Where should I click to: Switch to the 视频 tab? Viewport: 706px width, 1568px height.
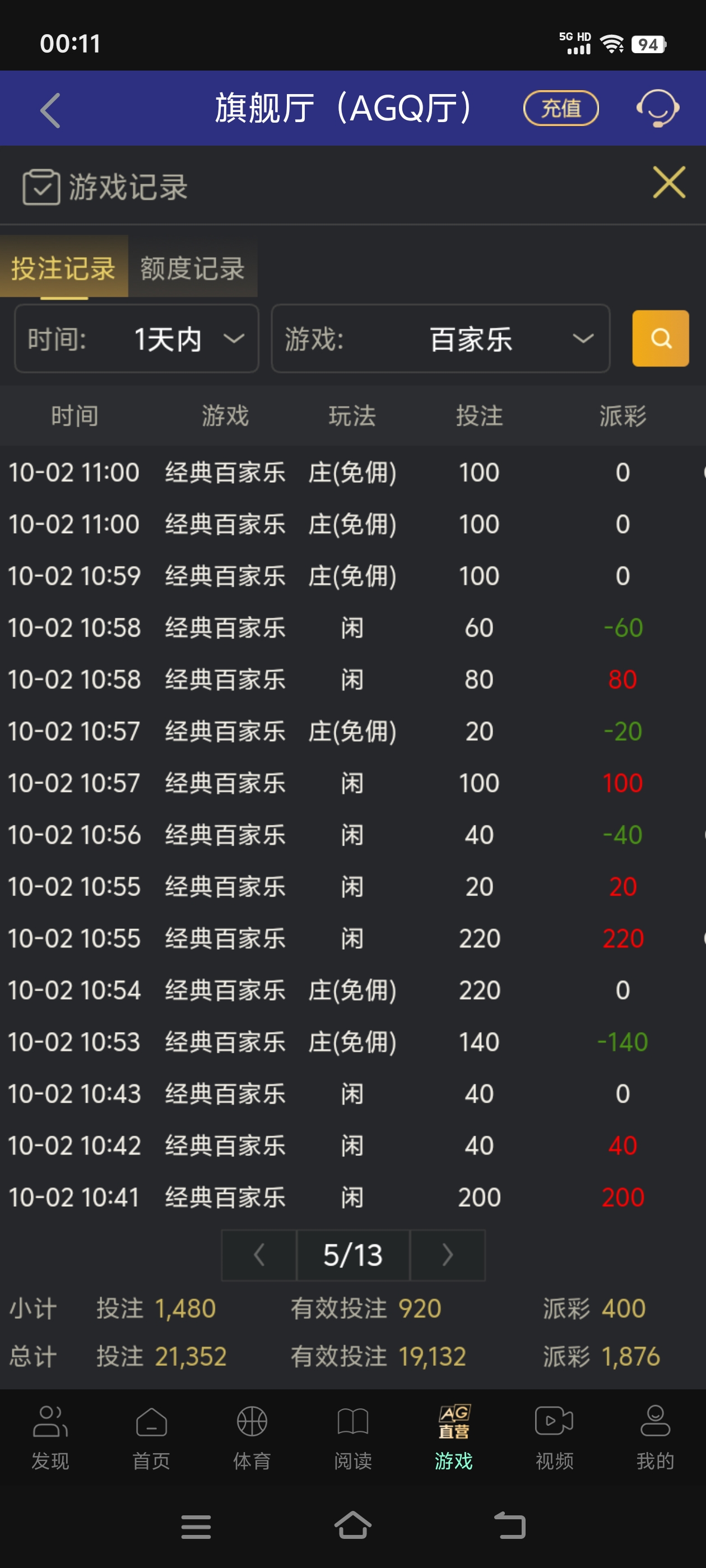point(554,1436)
